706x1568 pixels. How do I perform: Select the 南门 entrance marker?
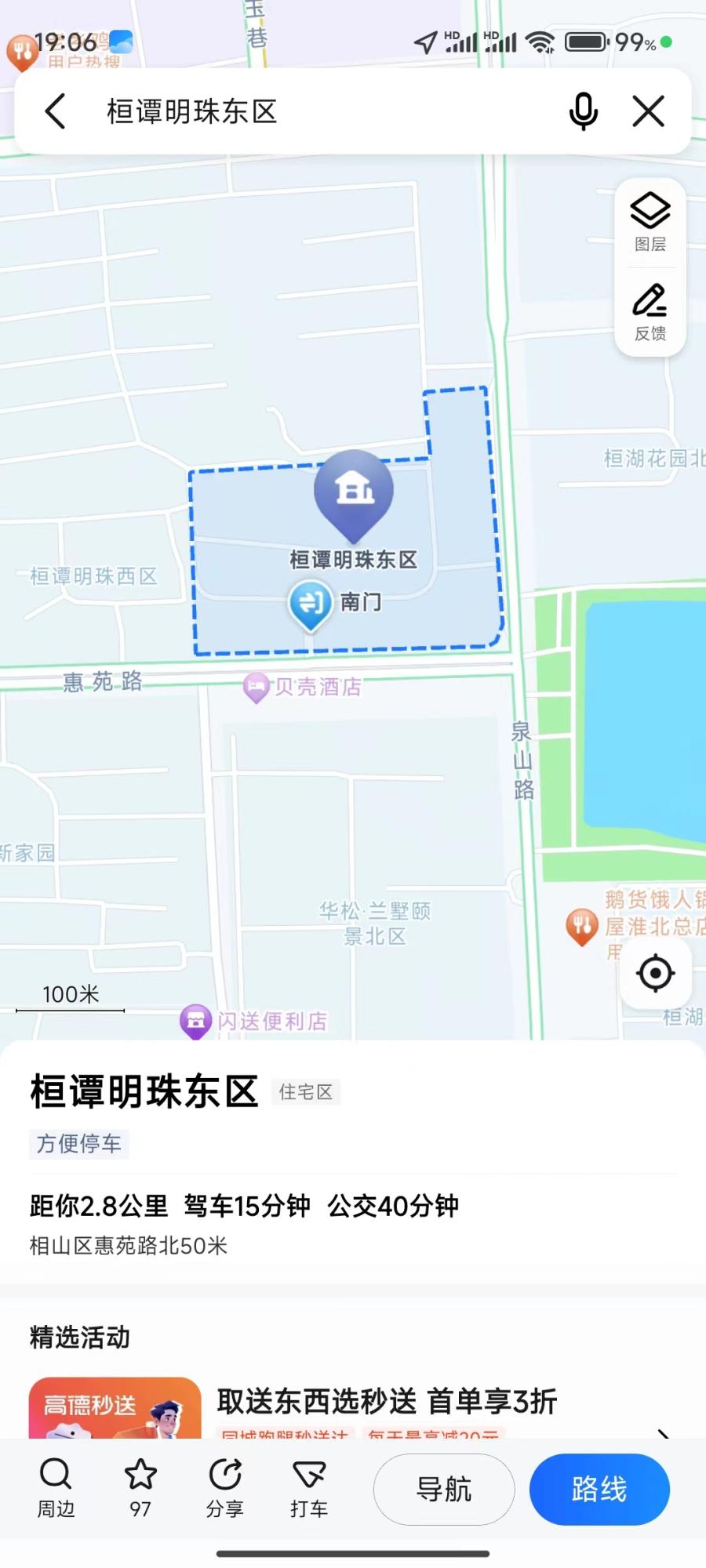[x=311, y=604]
